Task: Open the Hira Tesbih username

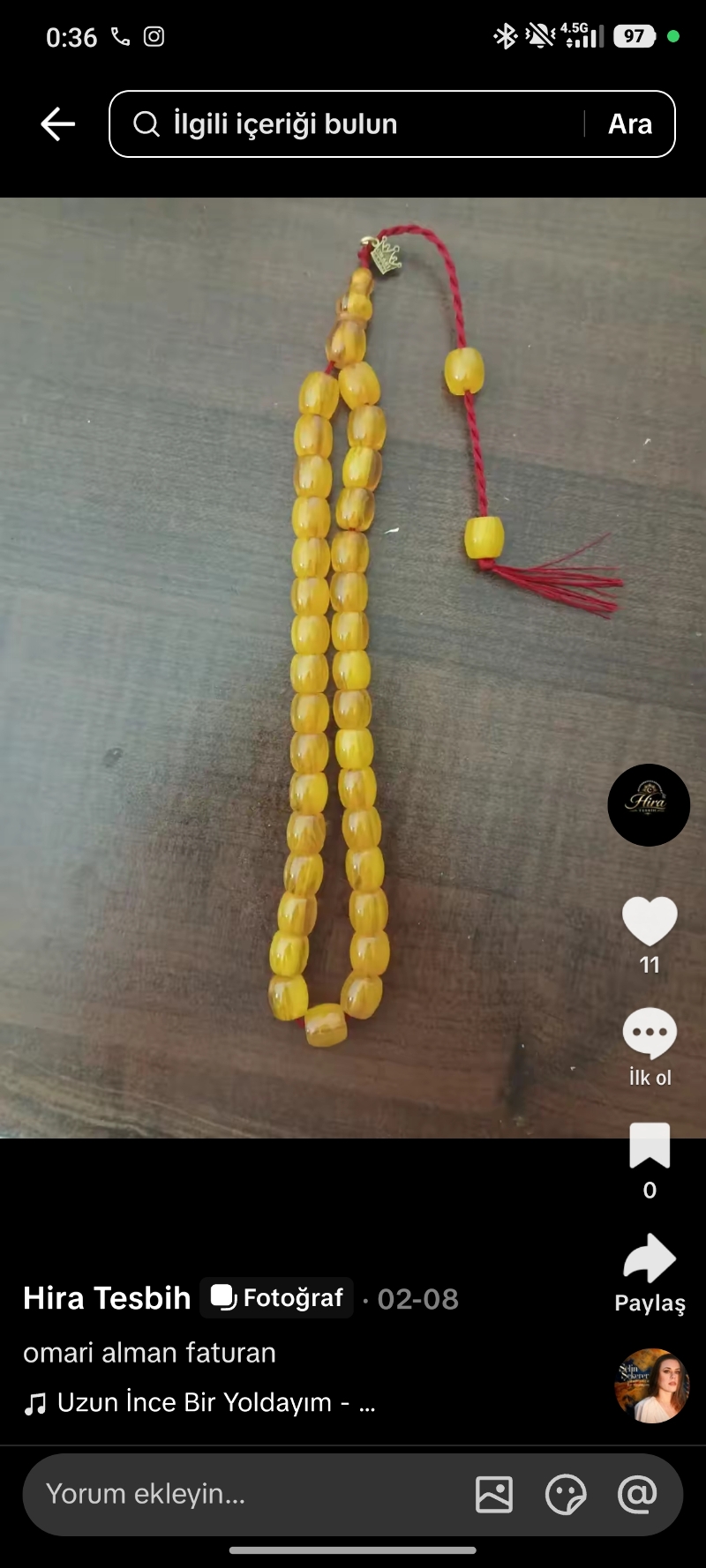Action: pos(107,1298)
